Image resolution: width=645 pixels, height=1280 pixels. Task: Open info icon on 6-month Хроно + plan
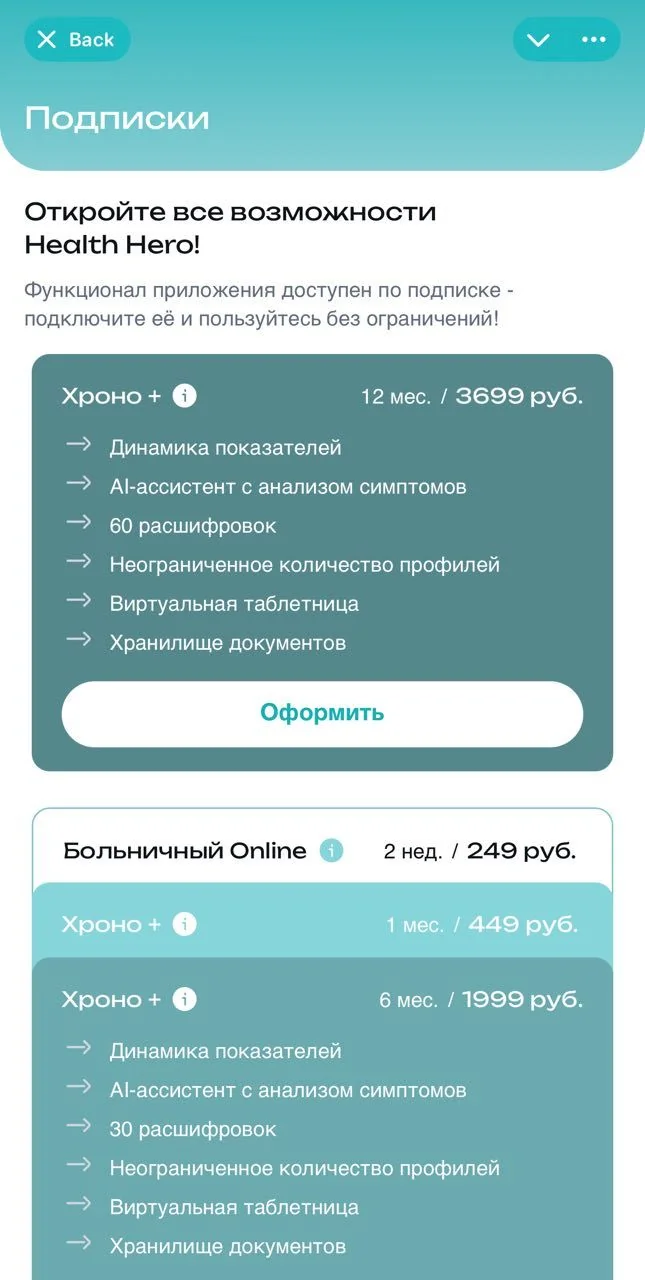click(x=185, y=999)
